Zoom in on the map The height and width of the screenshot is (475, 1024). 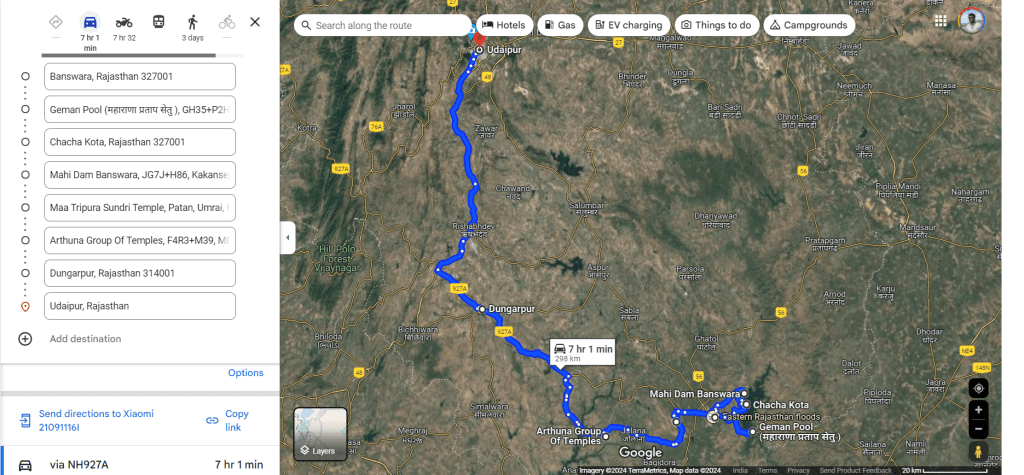[x=978, y=410]
